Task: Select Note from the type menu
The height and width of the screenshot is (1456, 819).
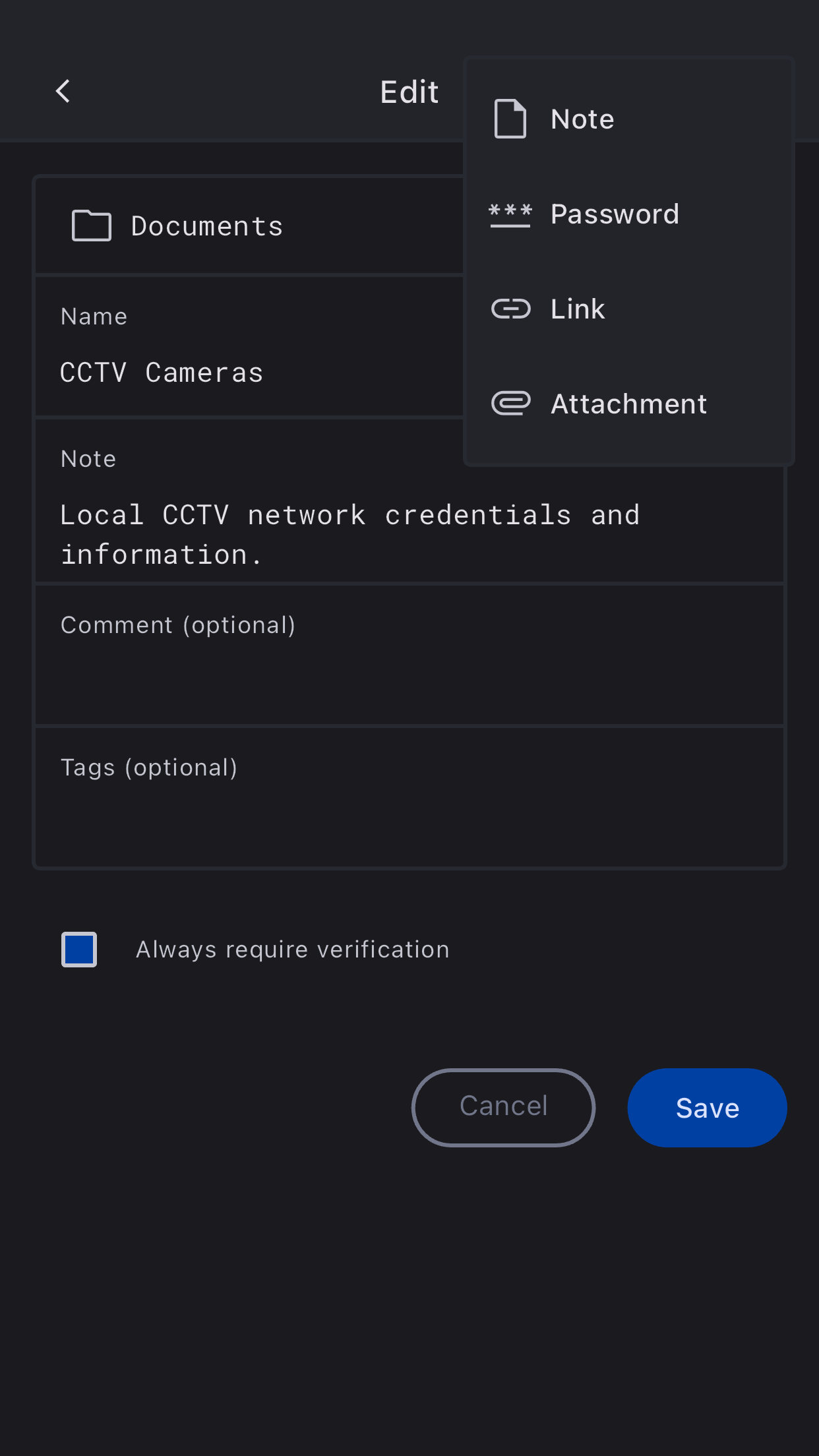Action: pos(583,119)
